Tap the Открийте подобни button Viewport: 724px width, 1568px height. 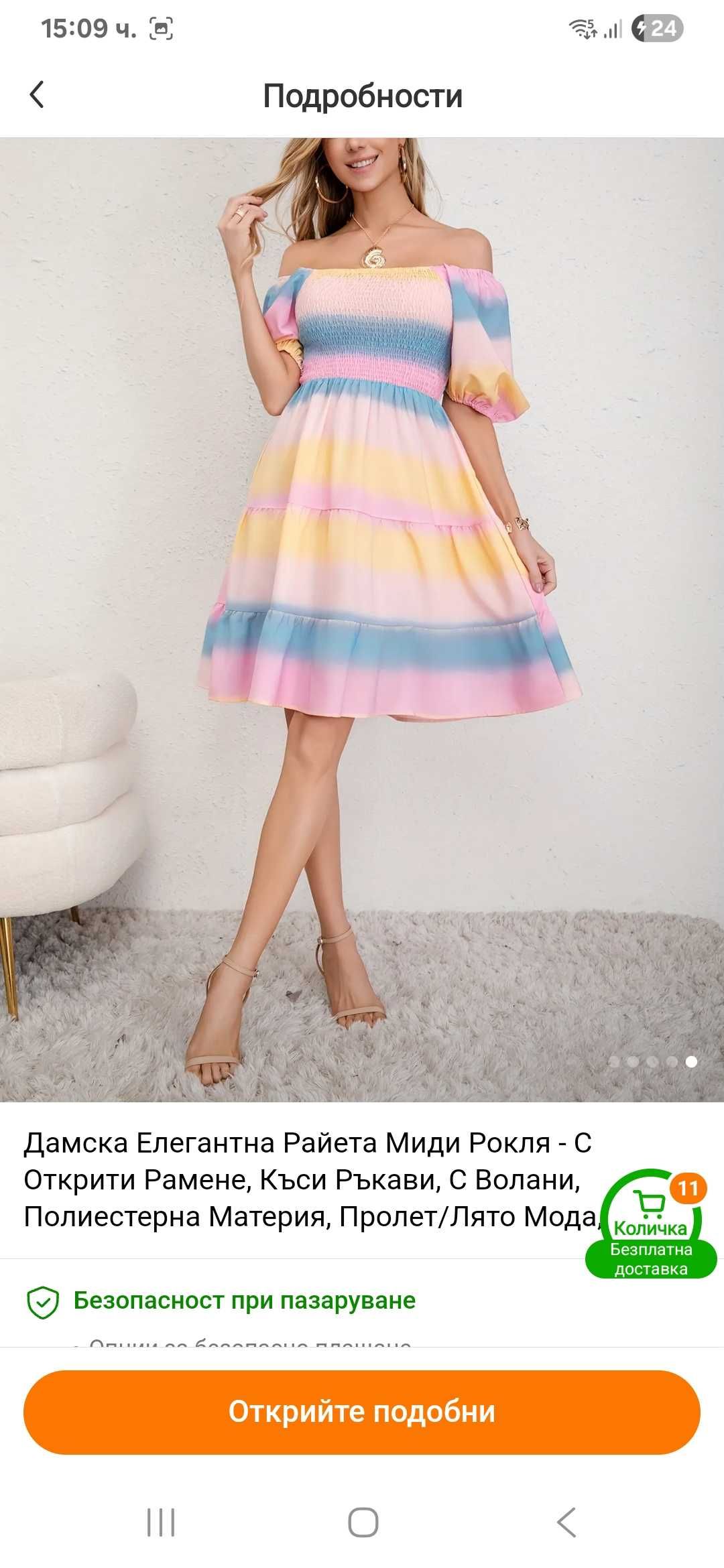click(x=362, y=1412)
